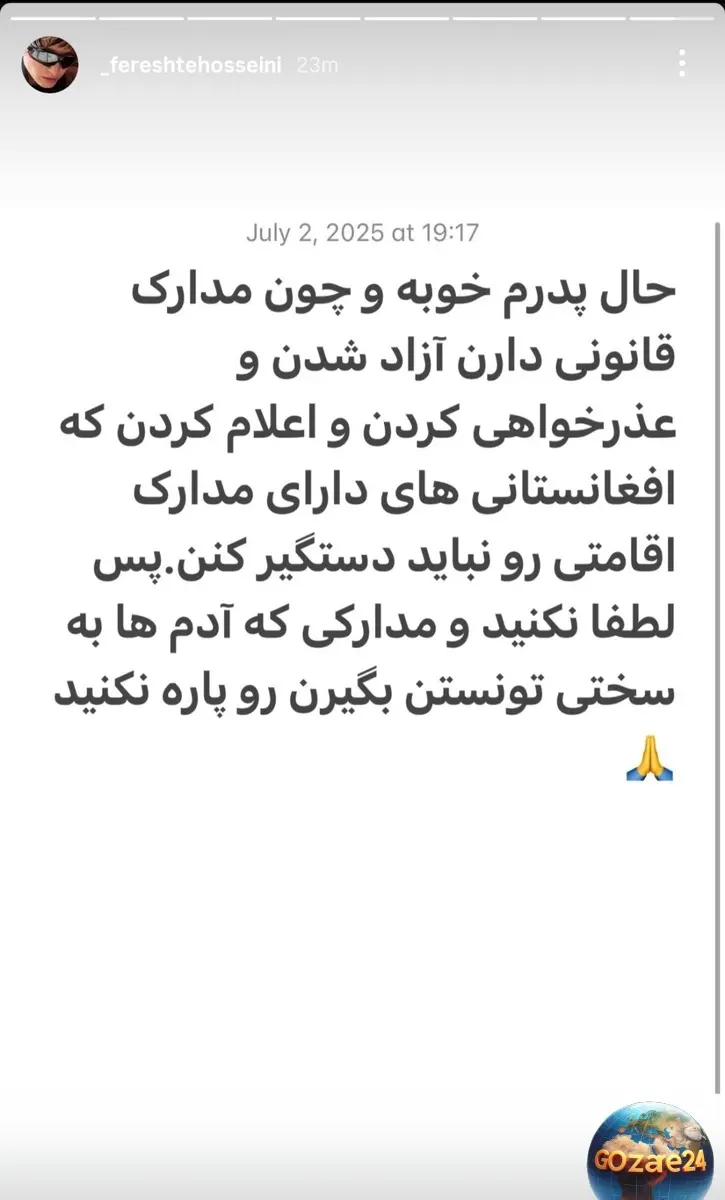
Task: Open _fereshtehosseini profile from username
Action: pos(192,65)
